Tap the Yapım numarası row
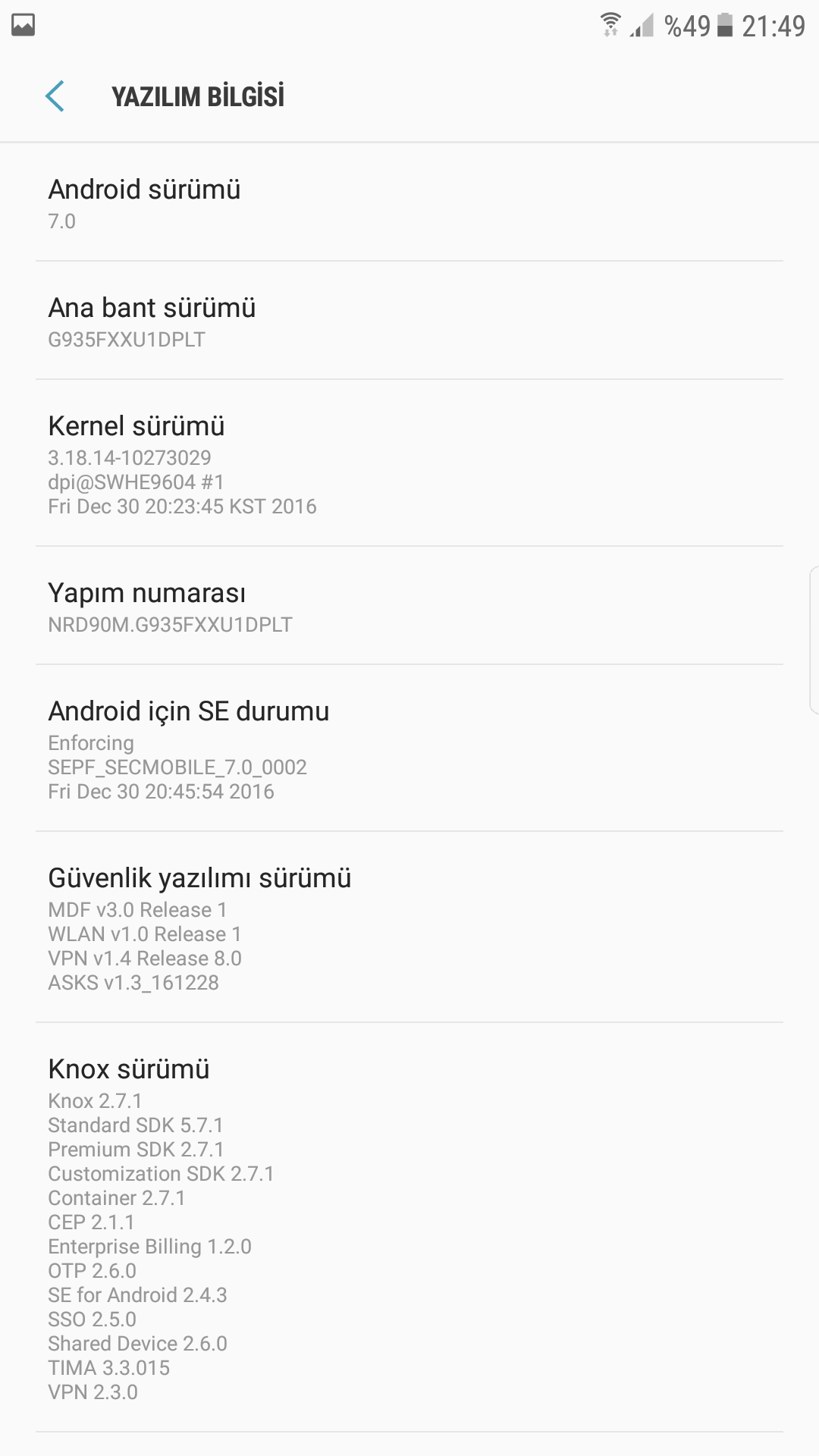This screenshot has width=819, height=1456. (409, 607)
